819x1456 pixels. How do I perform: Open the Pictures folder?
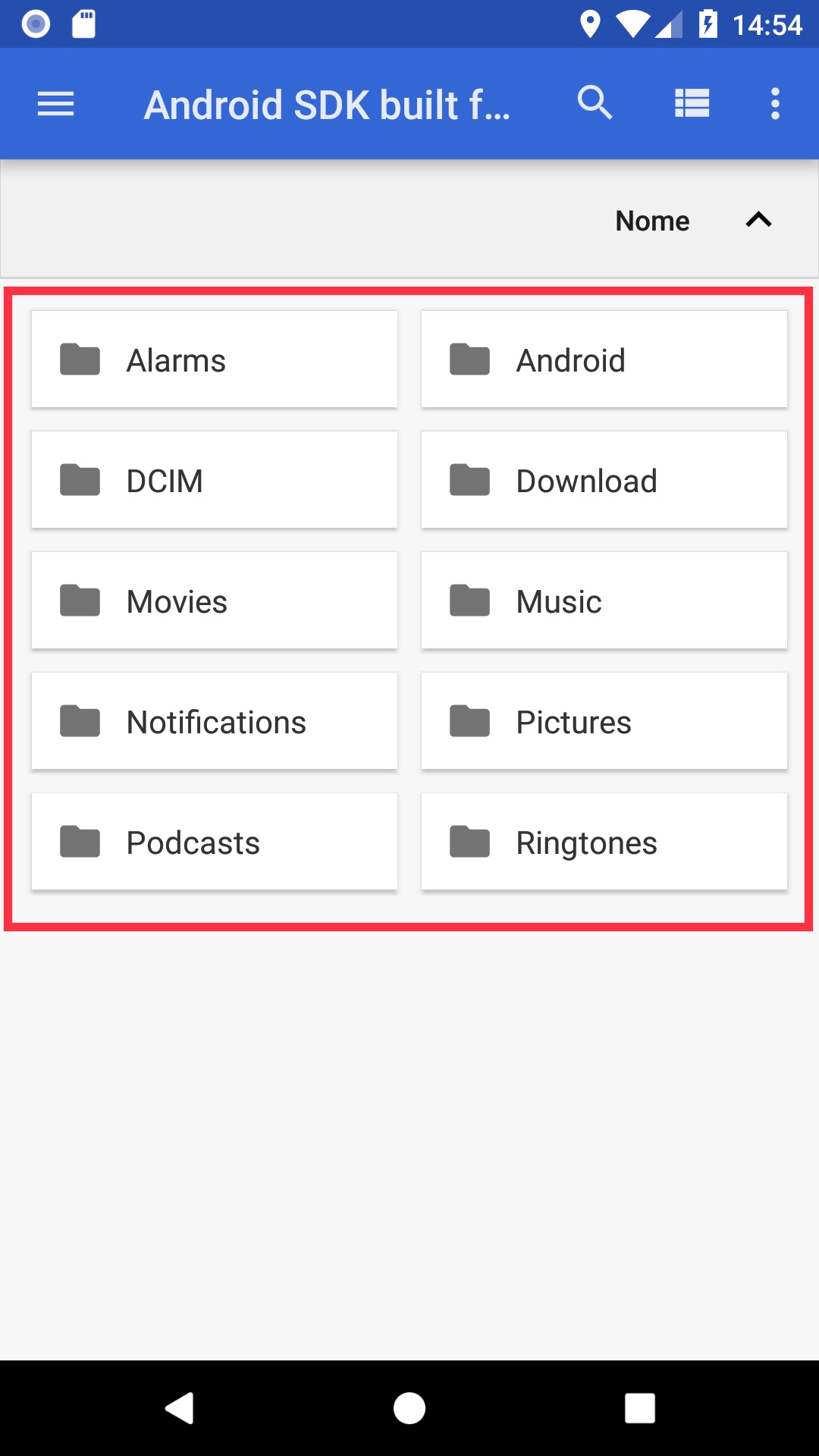[604, 721]
